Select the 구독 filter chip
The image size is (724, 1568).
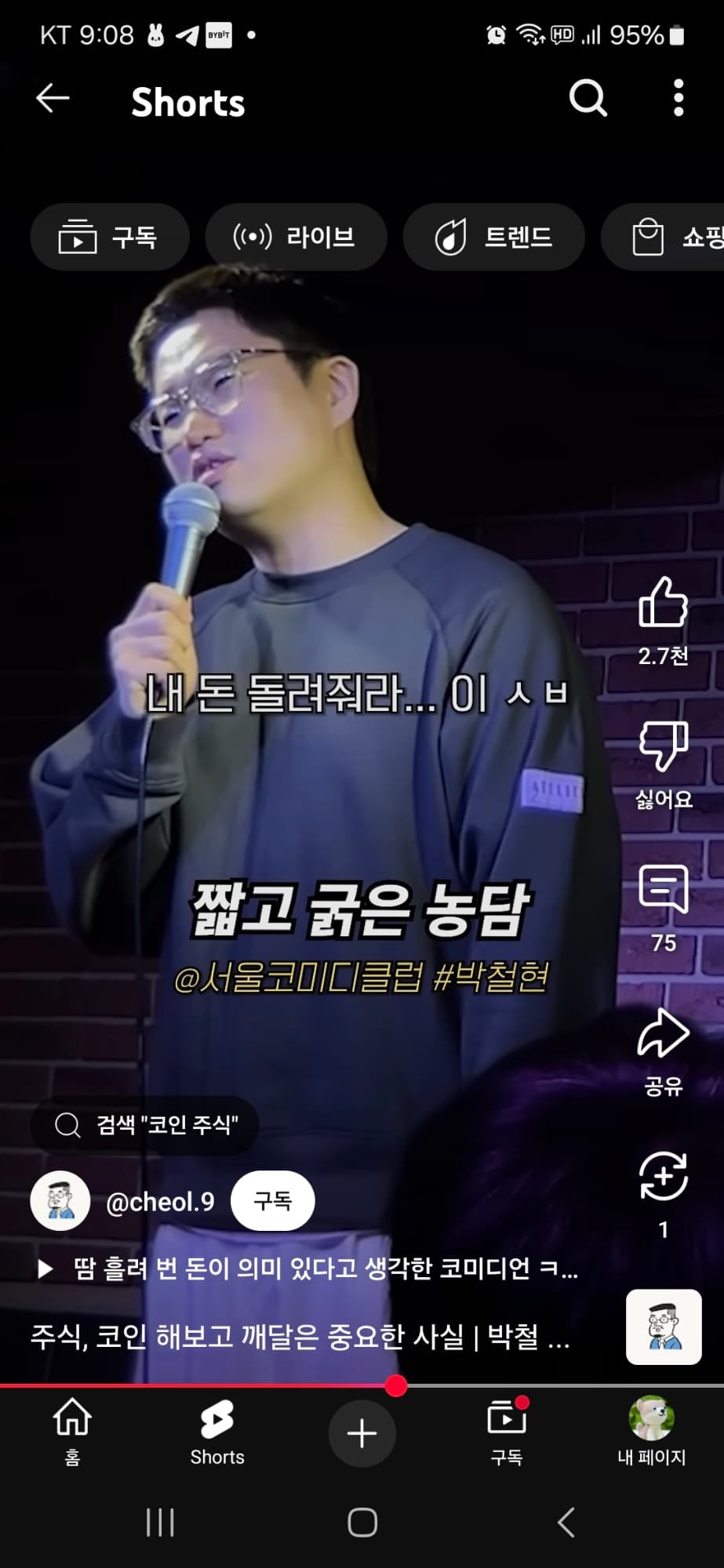point(109,237)
